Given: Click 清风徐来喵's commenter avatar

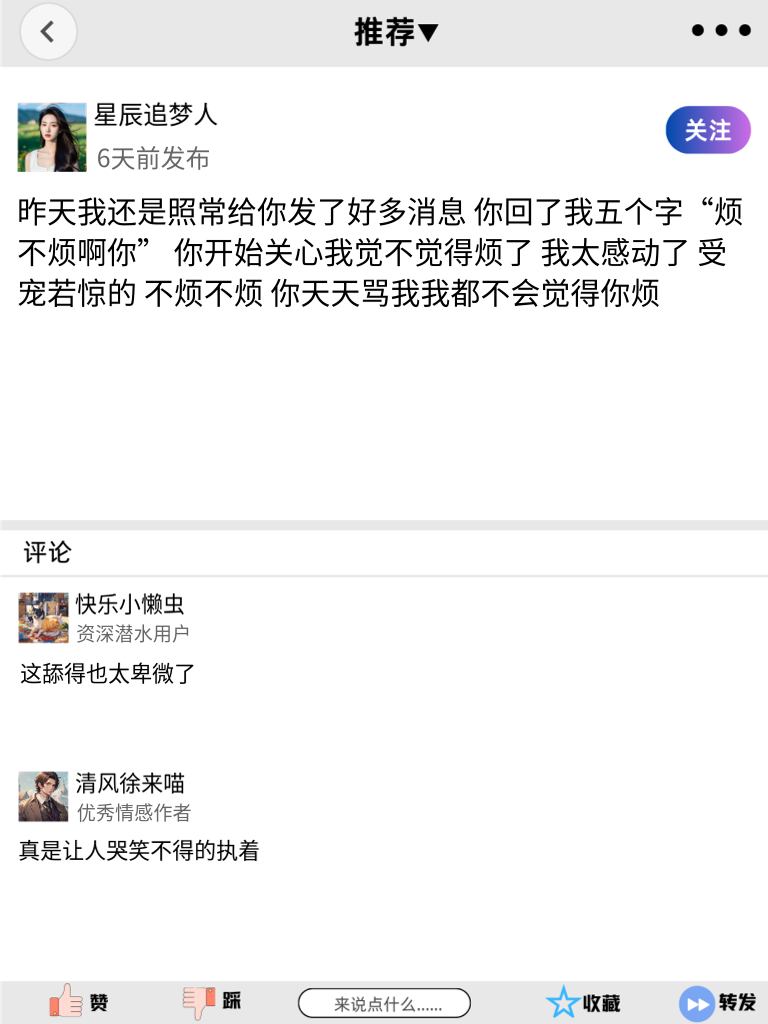Looking at the screenshot, I should point(44,795).
